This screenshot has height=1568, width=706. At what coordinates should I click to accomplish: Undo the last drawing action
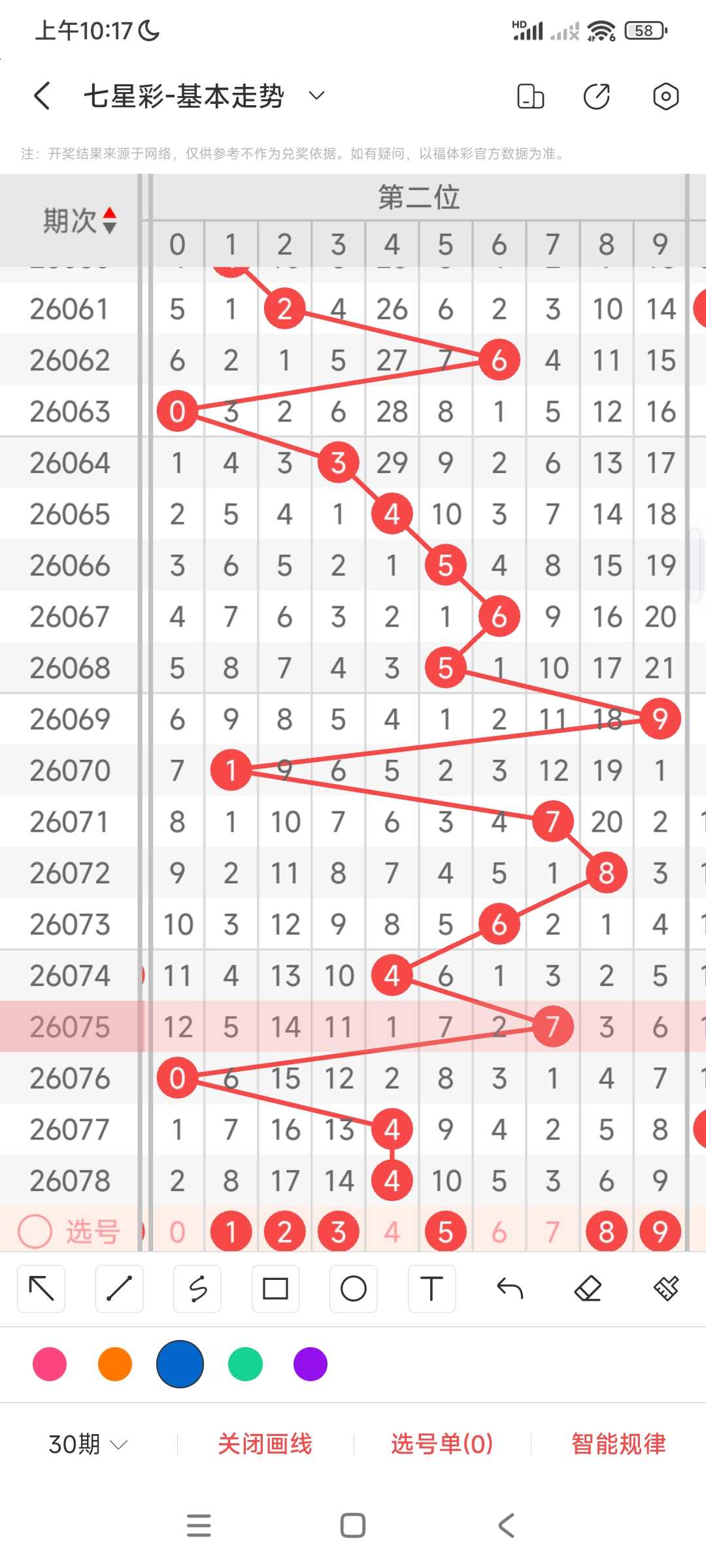point(510,1289)
